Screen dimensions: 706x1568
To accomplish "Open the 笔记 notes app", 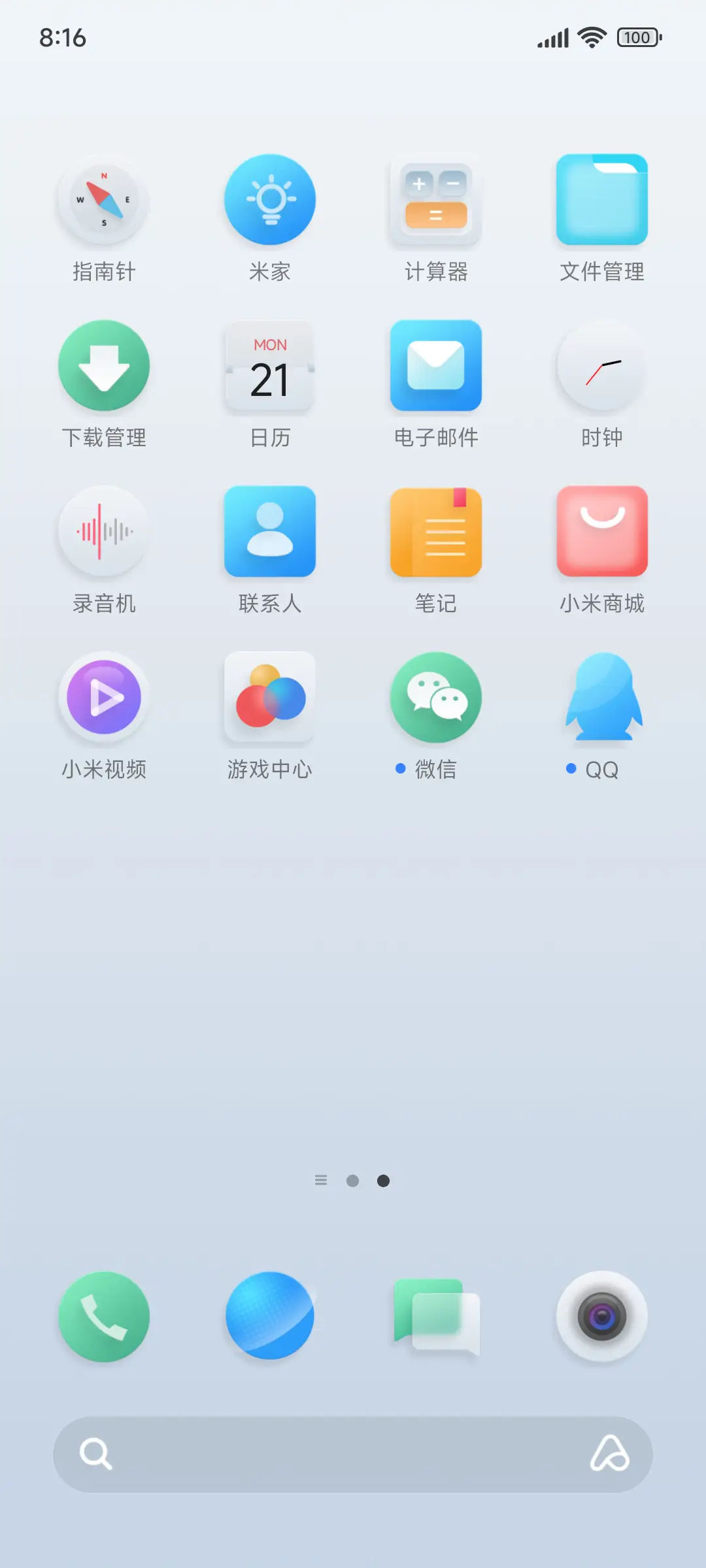I will click(x=435, y=532).
